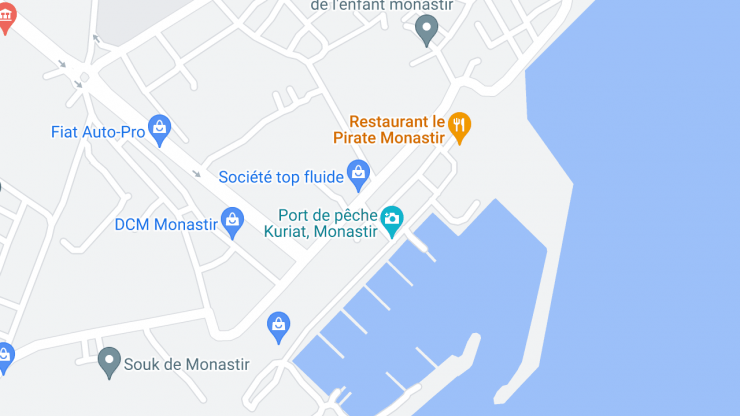Select the Souk de Monastir pin
Screen dimensions: 740x416
point(110,362)
